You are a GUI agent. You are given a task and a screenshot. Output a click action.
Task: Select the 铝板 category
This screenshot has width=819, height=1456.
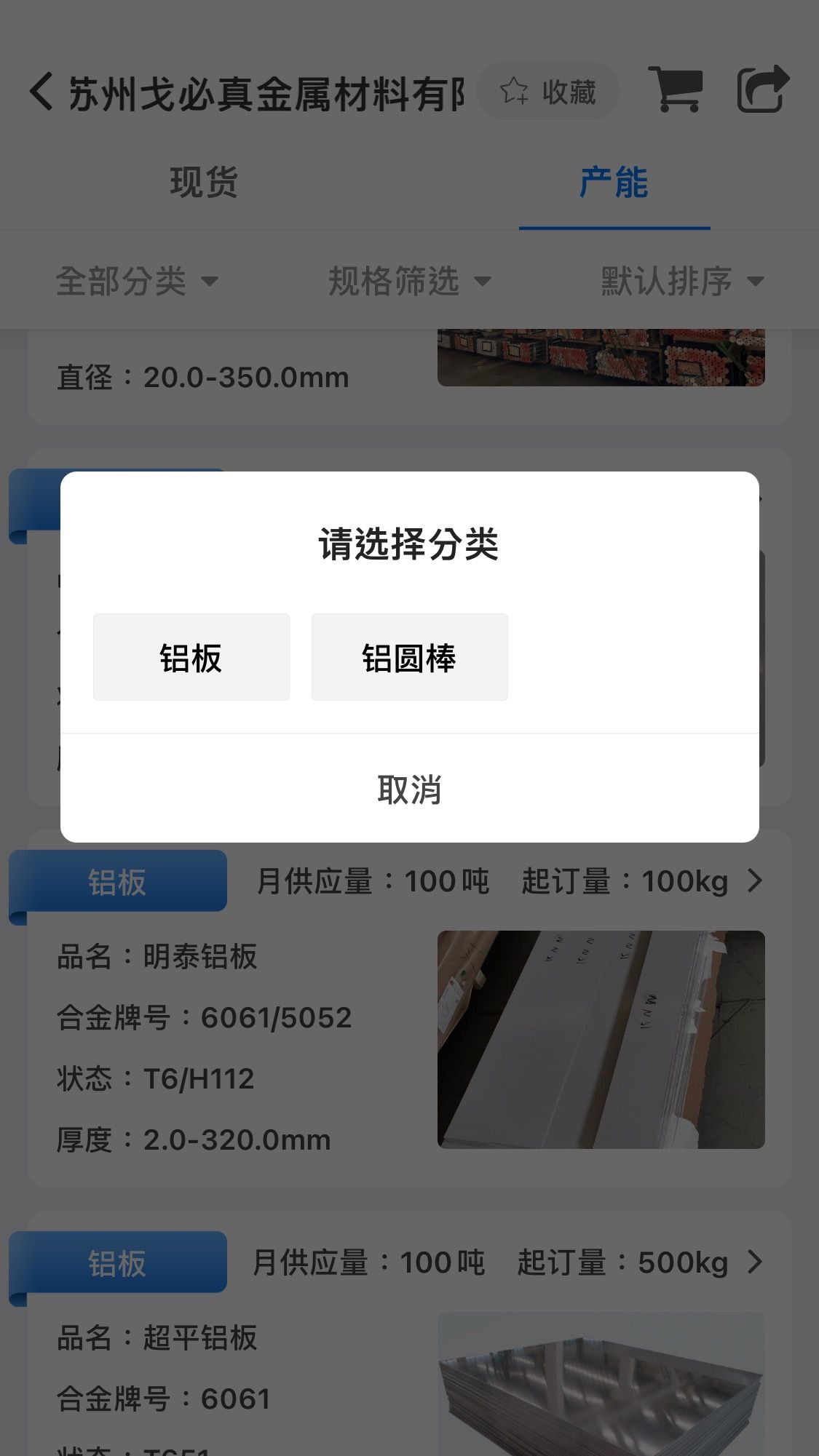click(191, 657)
